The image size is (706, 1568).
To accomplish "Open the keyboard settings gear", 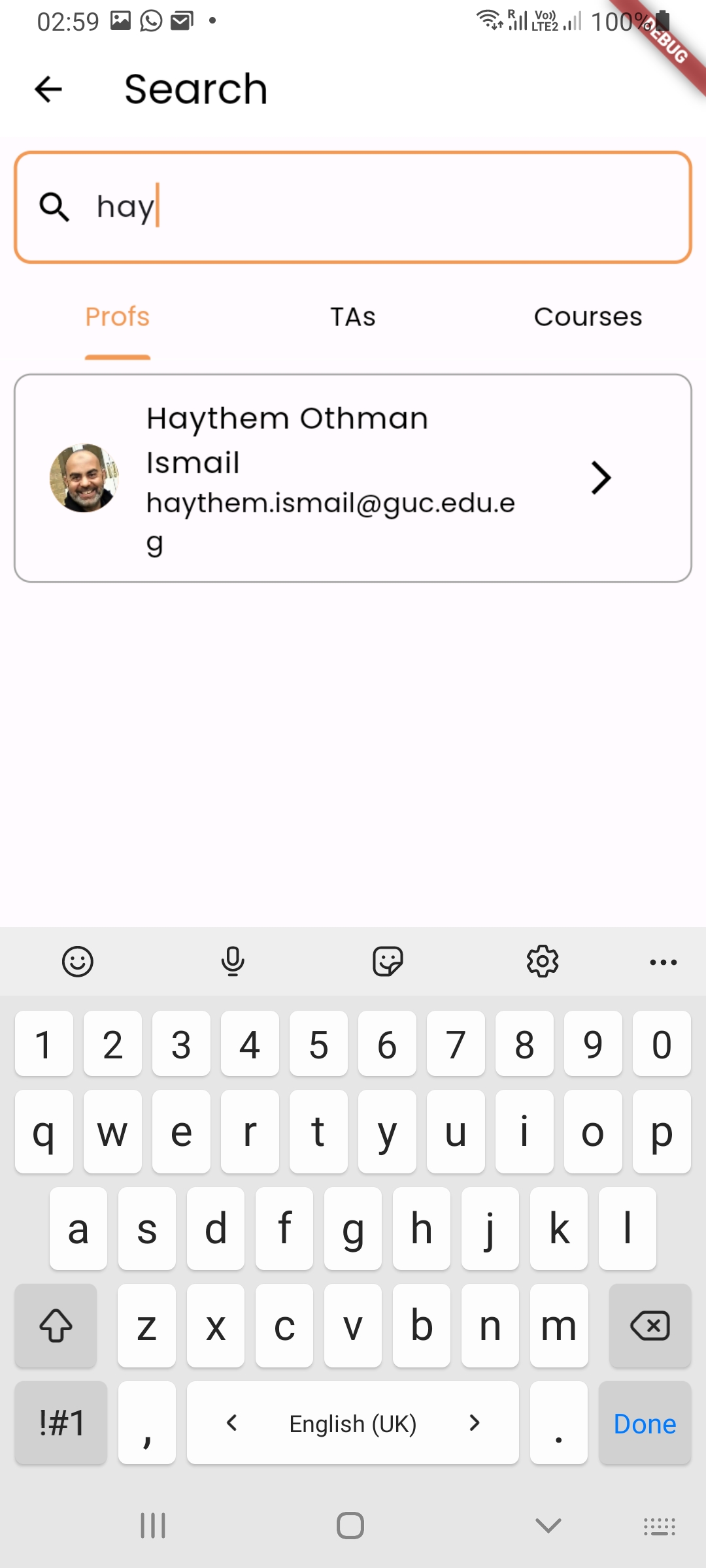I will click(543, 962).
